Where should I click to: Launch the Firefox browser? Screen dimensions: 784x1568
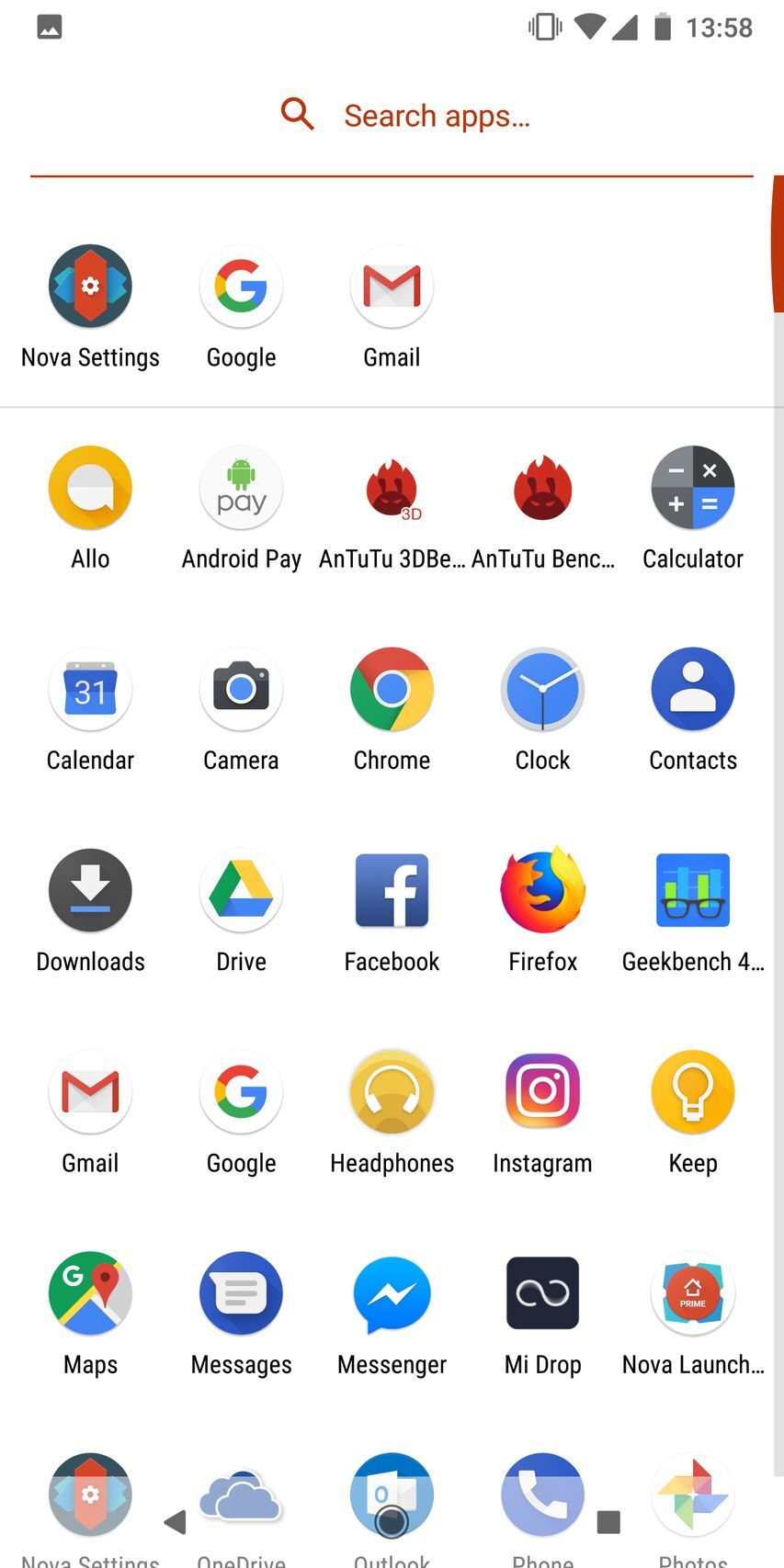542,890
